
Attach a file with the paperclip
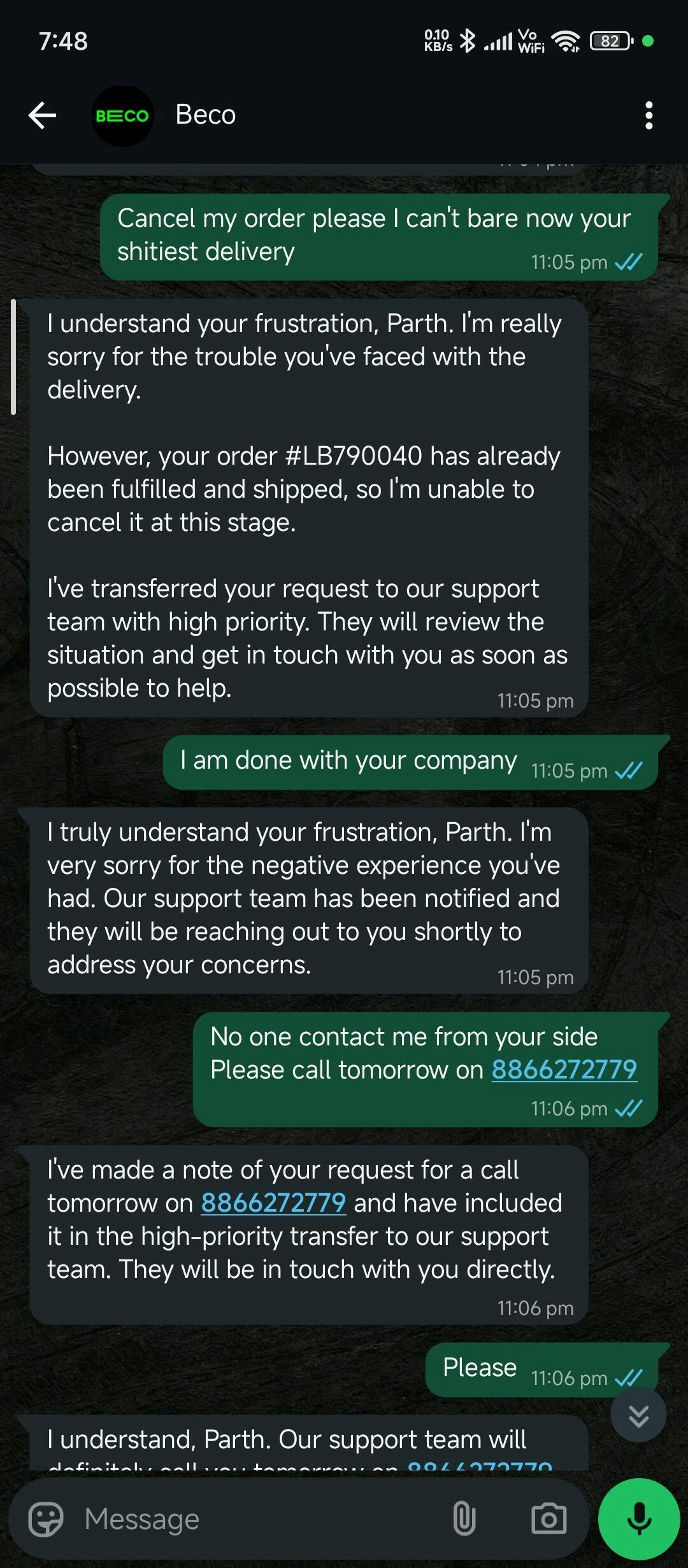pyautogui.click(x=464, y=1519)
